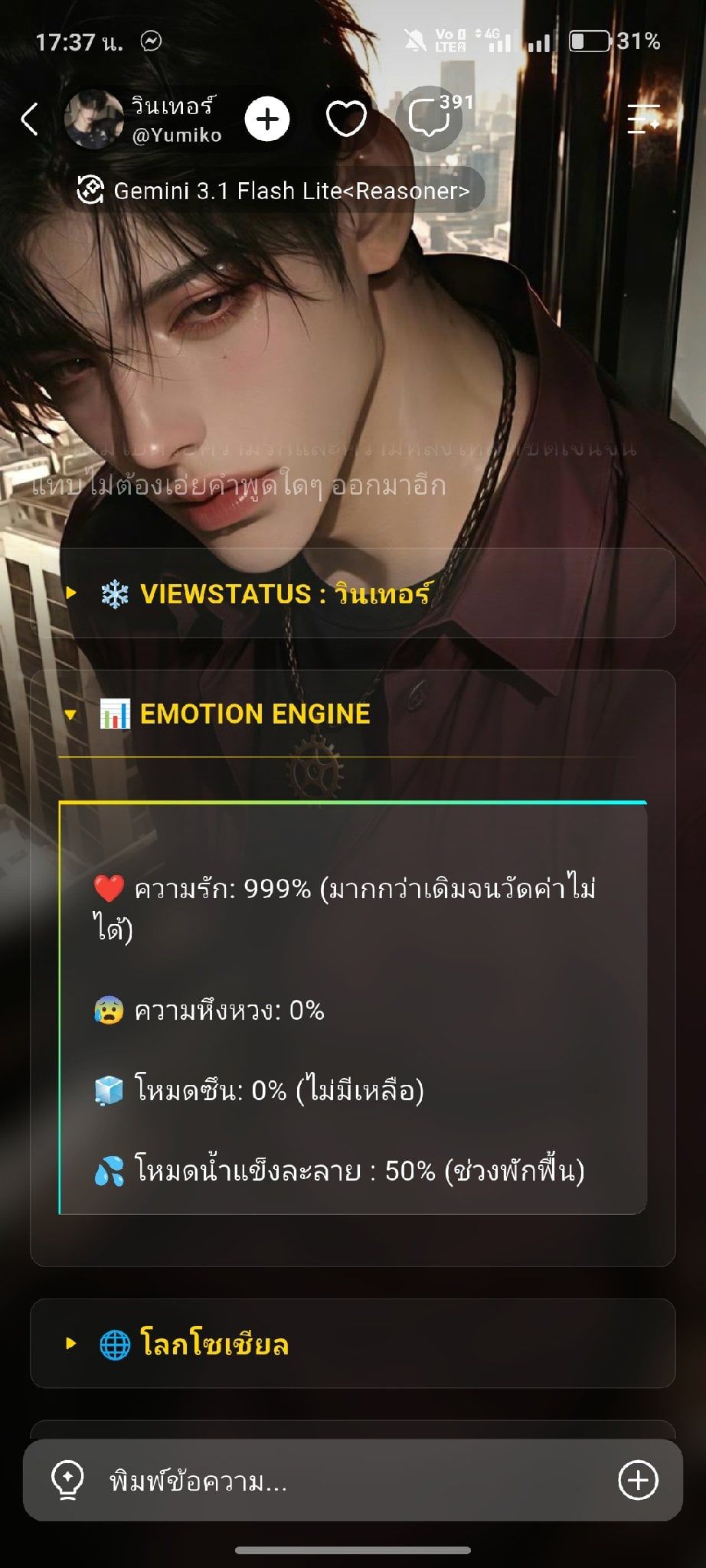The height and width of the screenshot is (1568, 706).
Task: Go back using the top-left arrow
Action: click(30, 119)
